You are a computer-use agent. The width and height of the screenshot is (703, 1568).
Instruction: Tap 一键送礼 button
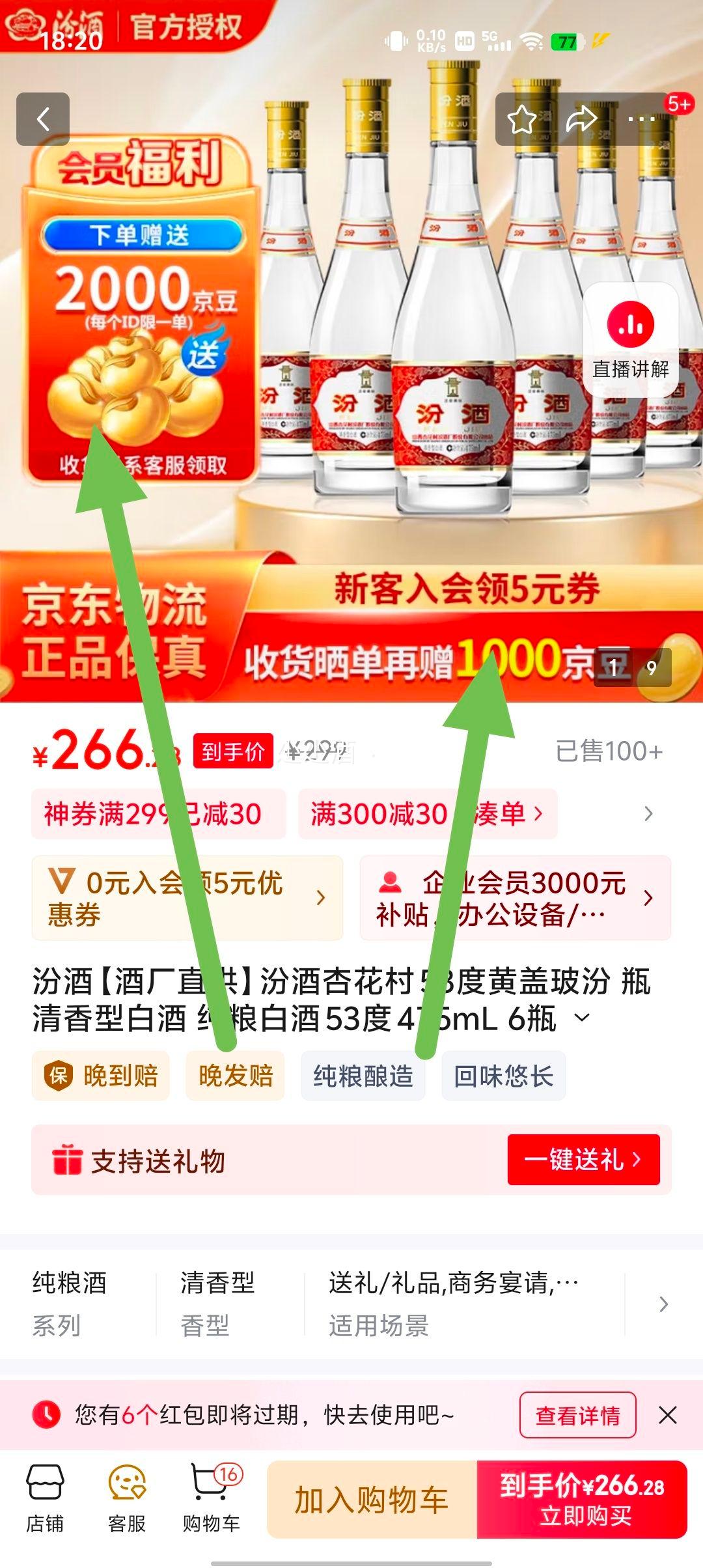(583, 1159)
